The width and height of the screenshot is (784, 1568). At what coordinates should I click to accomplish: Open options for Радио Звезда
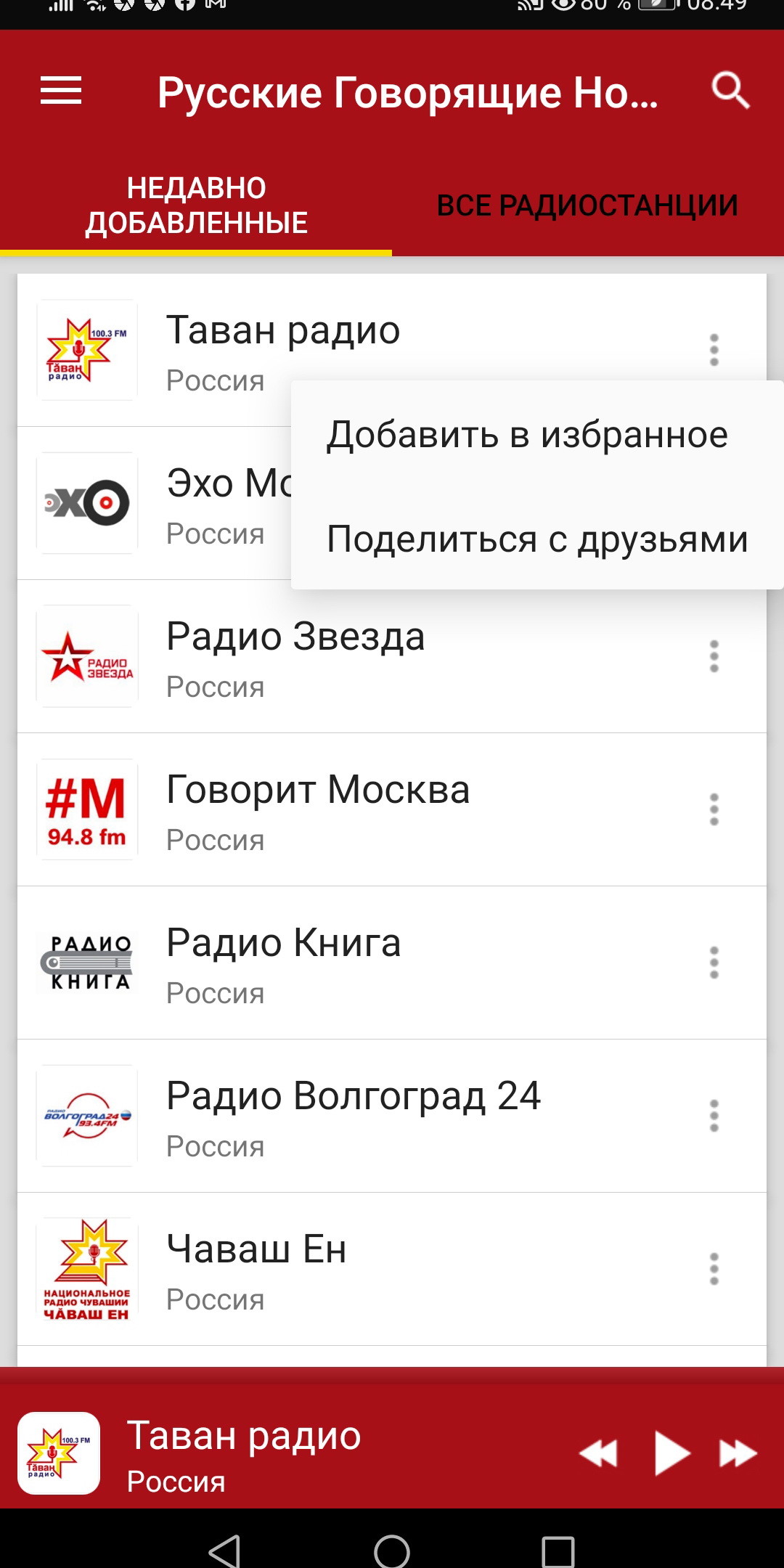coord(714,656)
